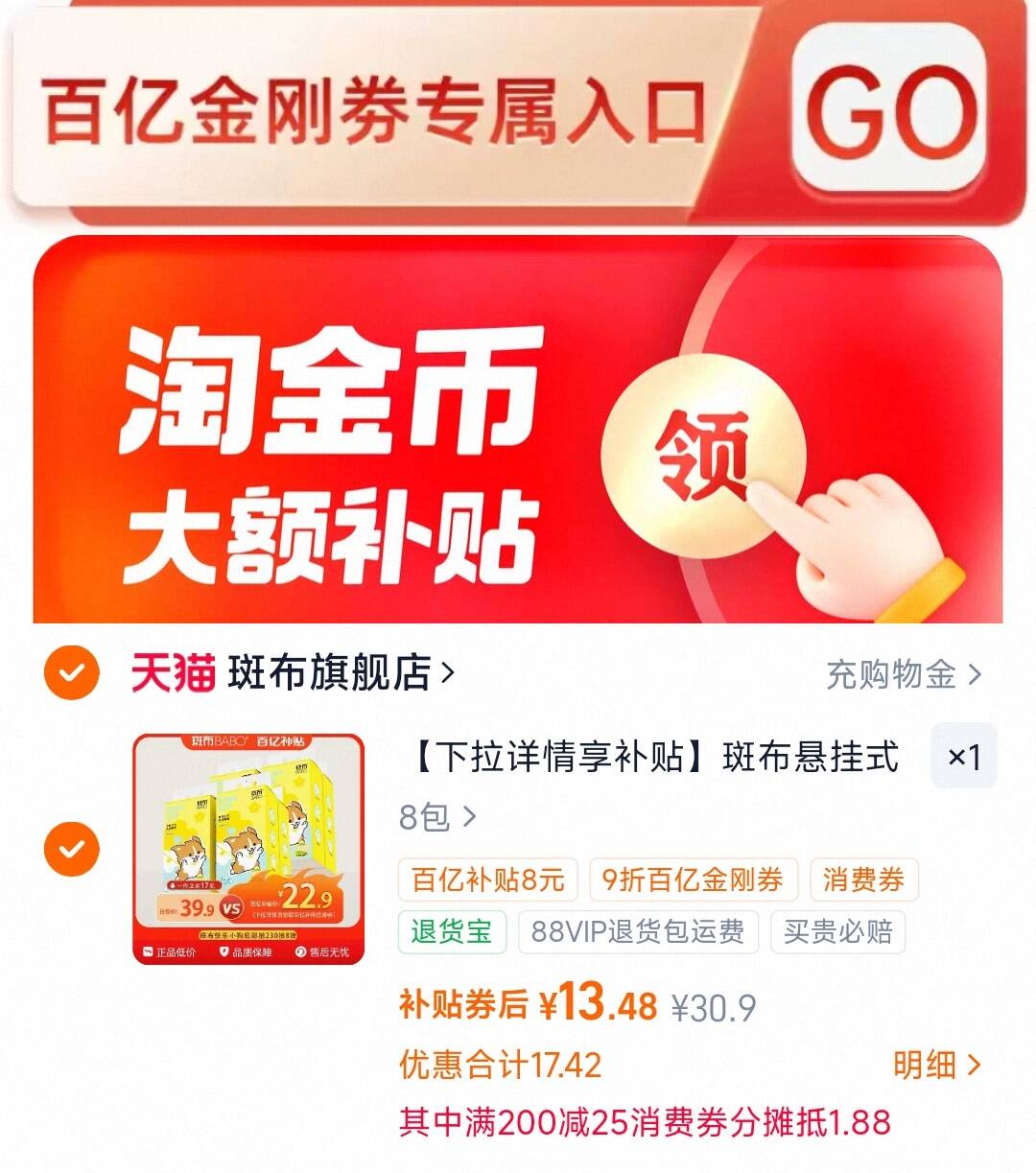Tap the GO button on 百亿金刚券 banner
Screen dimensions: 1036x1173
pyautogui.click(x=890, y=106)
